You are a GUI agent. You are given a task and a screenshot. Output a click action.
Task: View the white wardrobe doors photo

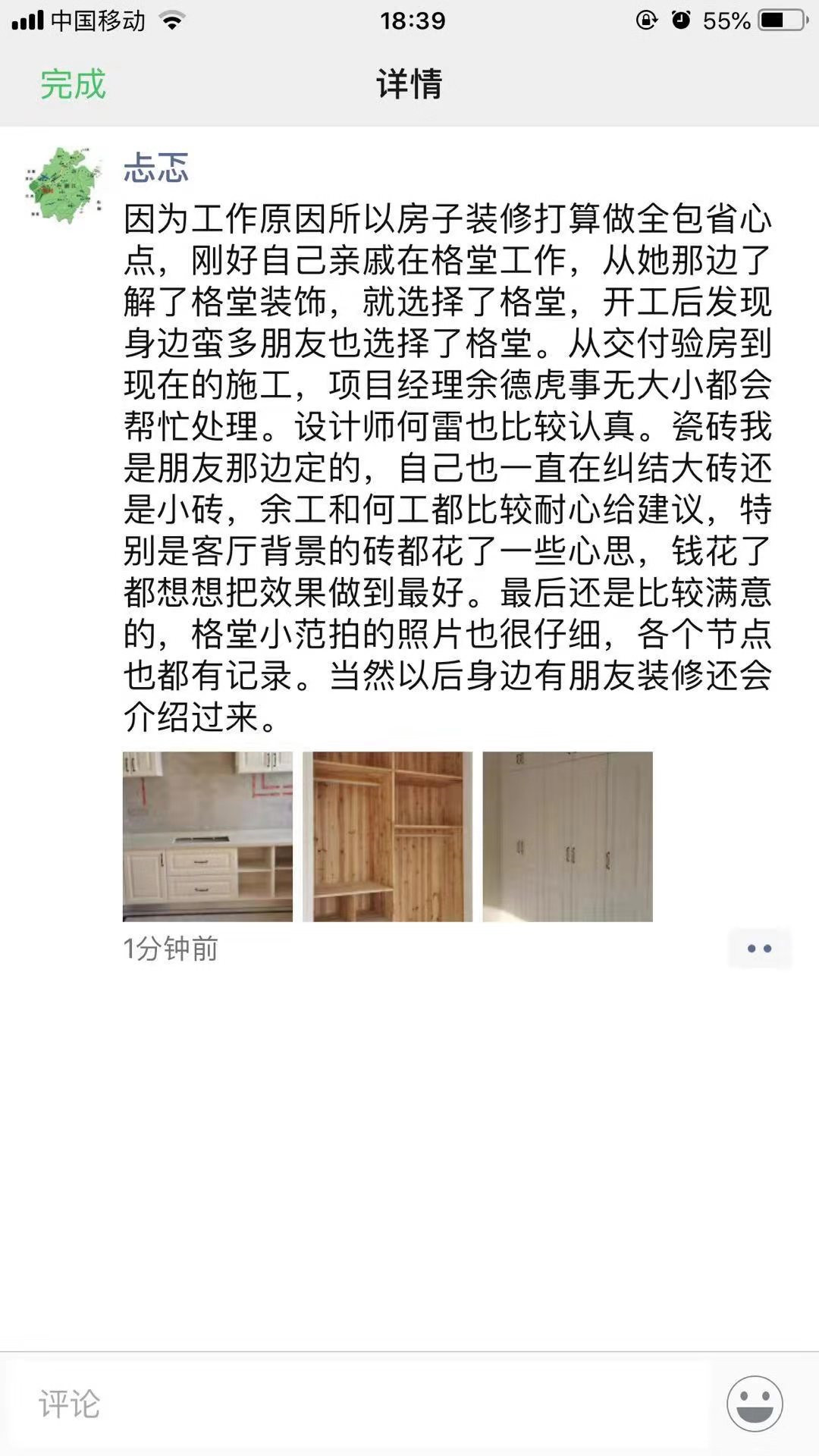[x=567, y=836]
